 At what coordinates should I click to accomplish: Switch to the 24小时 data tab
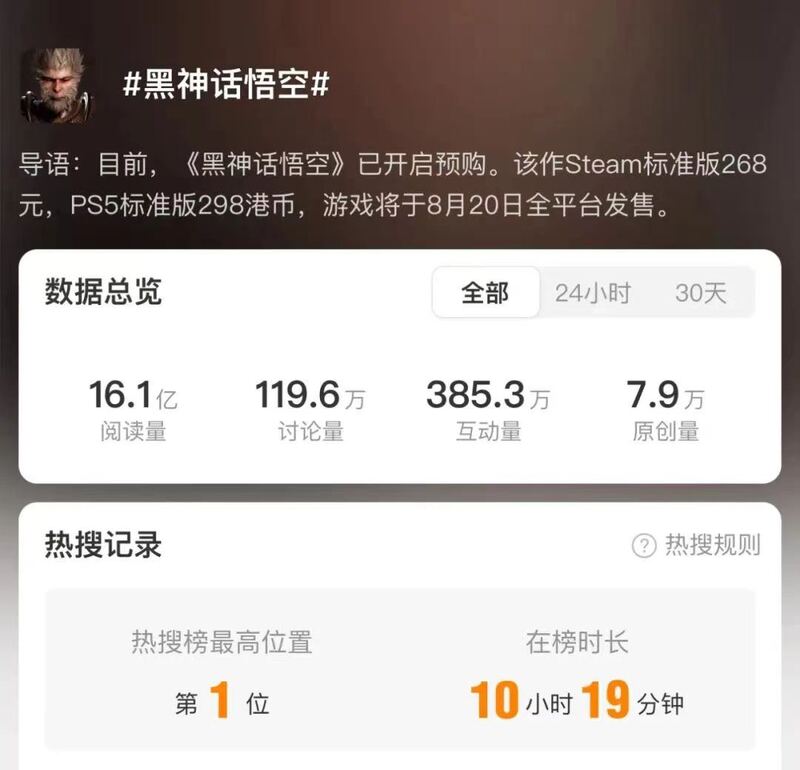click(593, 293)
